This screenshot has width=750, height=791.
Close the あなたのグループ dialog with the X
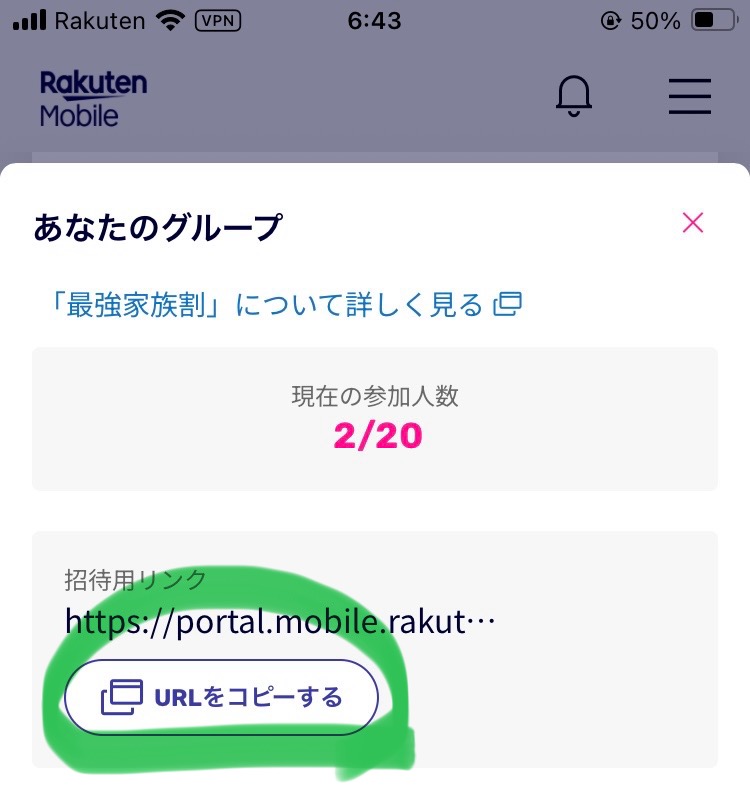[692, 223]
